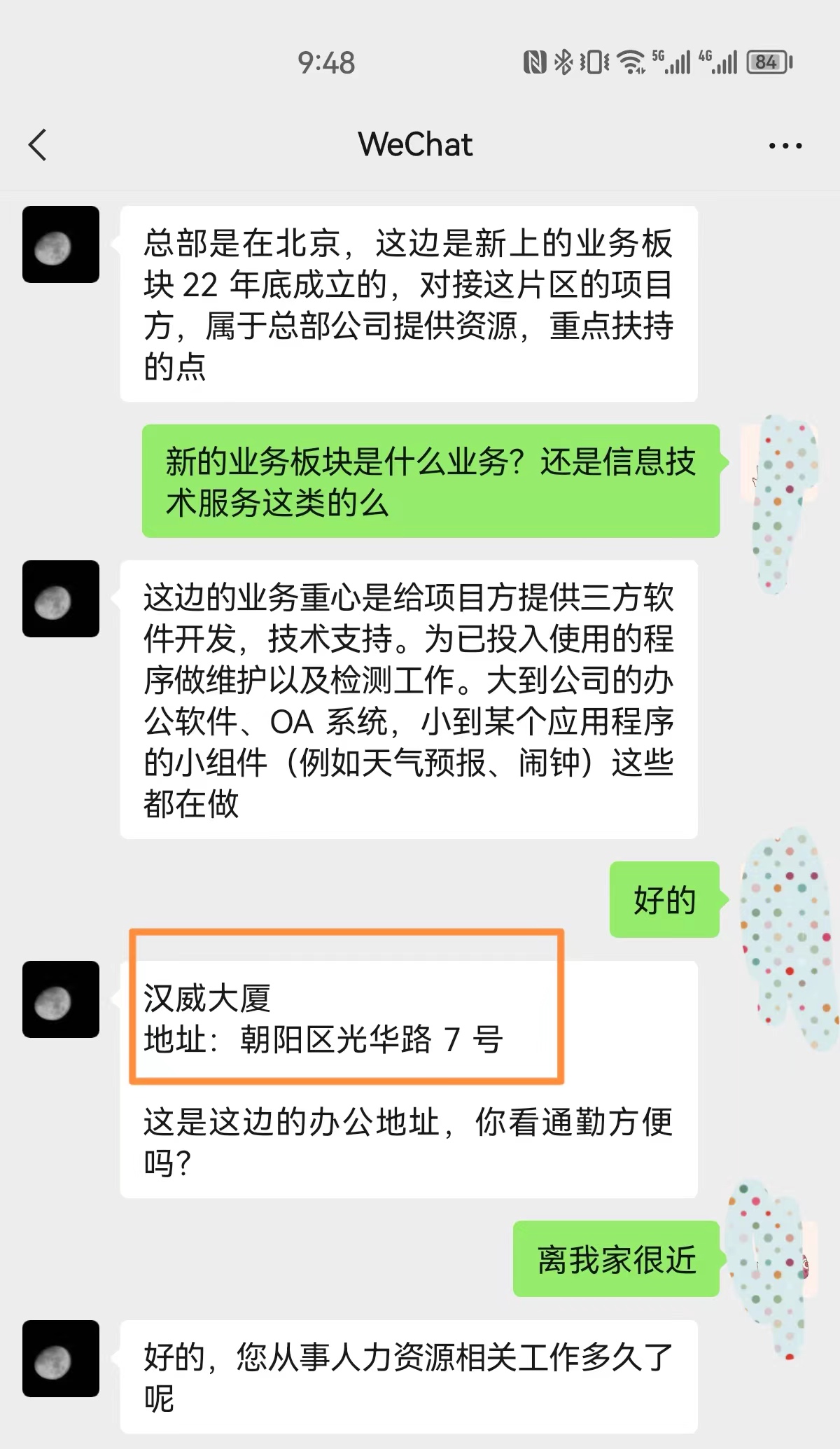This screenshot has height=1449, width=840.
Task: Tap the message about 三方软件开发 business
Action: coord(413,693)
